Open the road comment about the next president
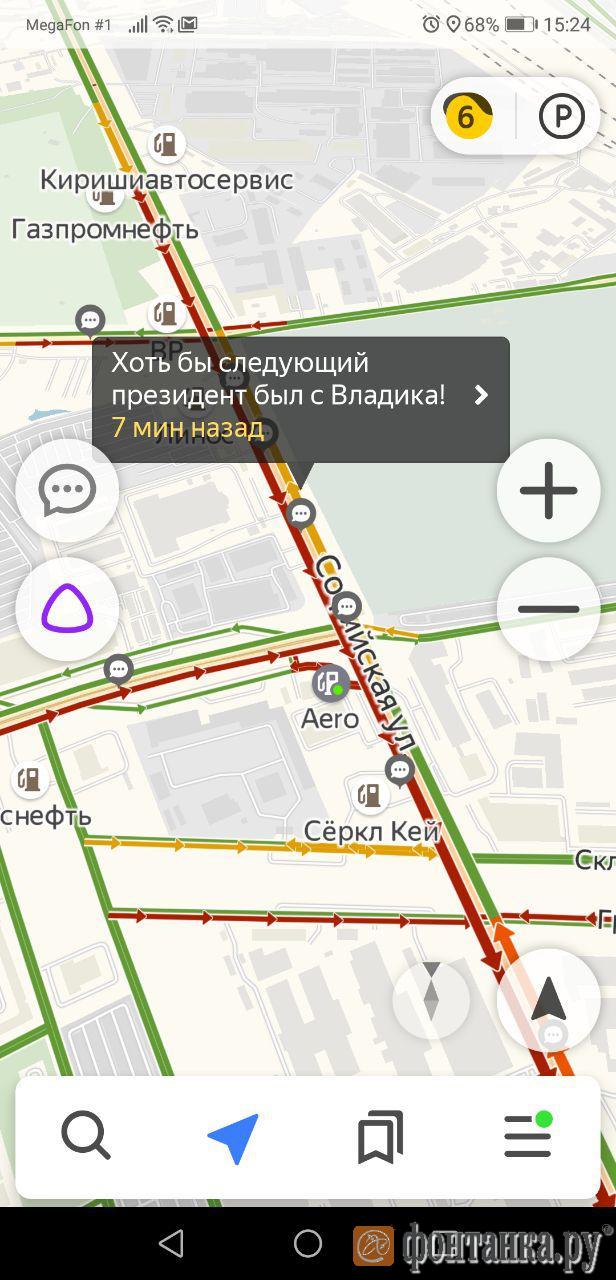 (300, 395)
